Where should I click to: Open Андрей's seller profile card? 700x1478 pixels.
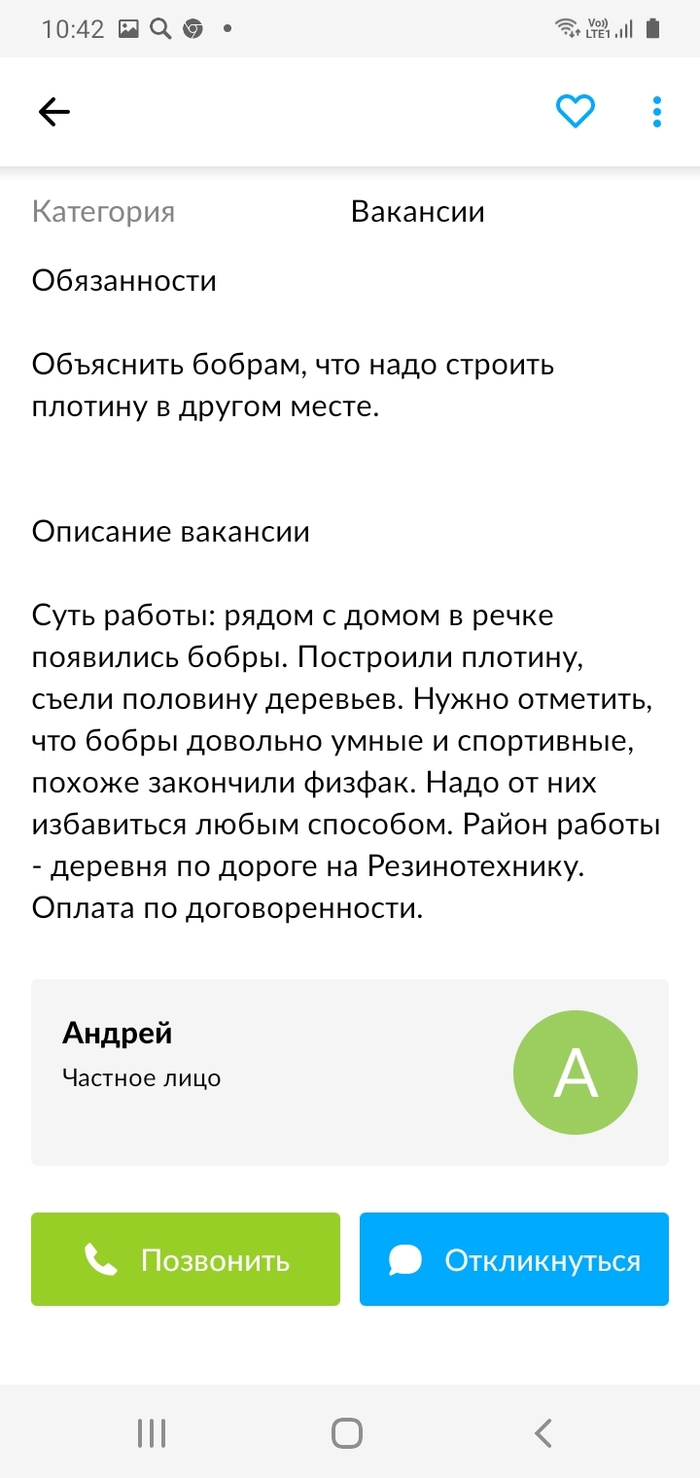point(349,1072)
